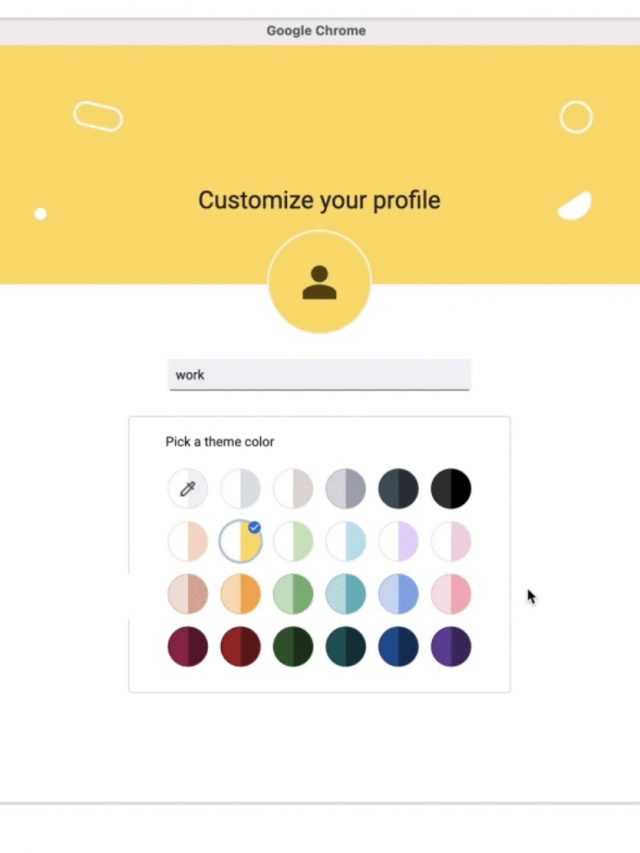The height and width of the screenshot is (853, 640).
Task: Open the custom color eyedropper picker
Action: (x=188, y=489)
